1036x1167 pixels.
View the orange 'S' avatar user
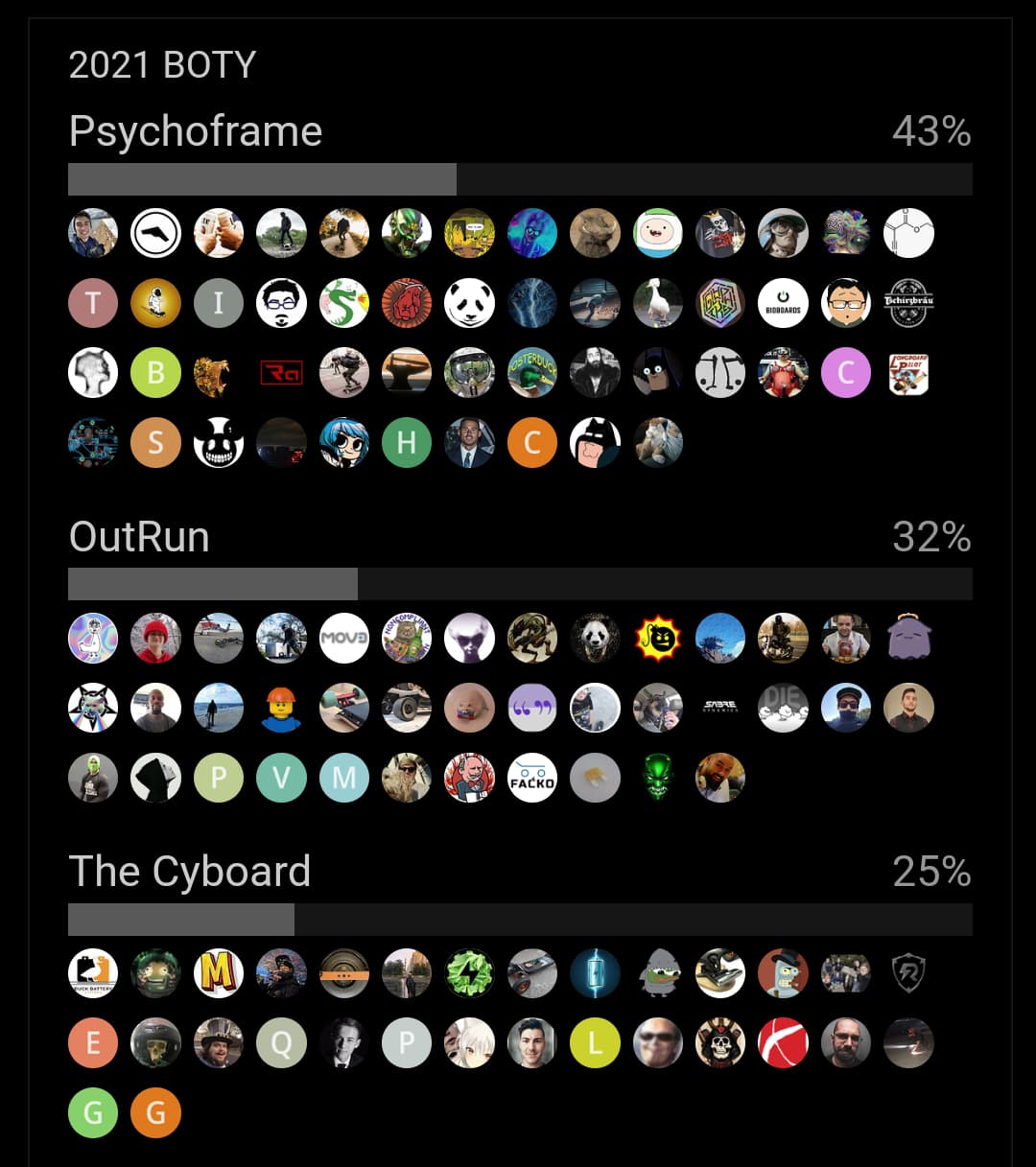pyautogui.click(x=156, y=442)
